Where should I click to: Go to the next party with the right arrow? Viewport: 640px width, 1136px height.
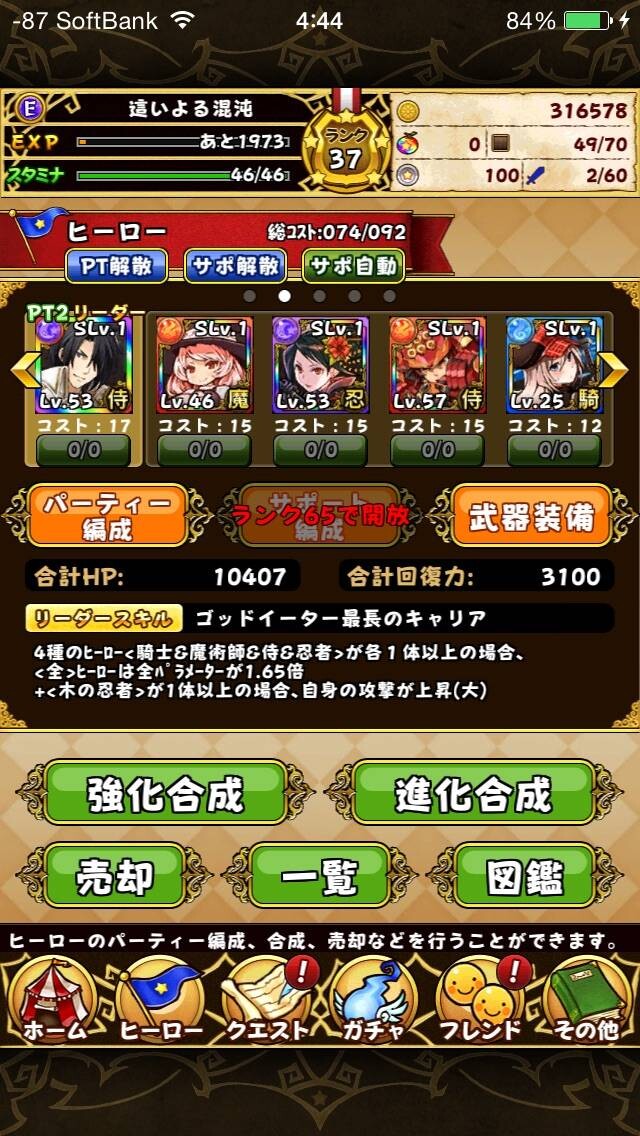[615, 370]
